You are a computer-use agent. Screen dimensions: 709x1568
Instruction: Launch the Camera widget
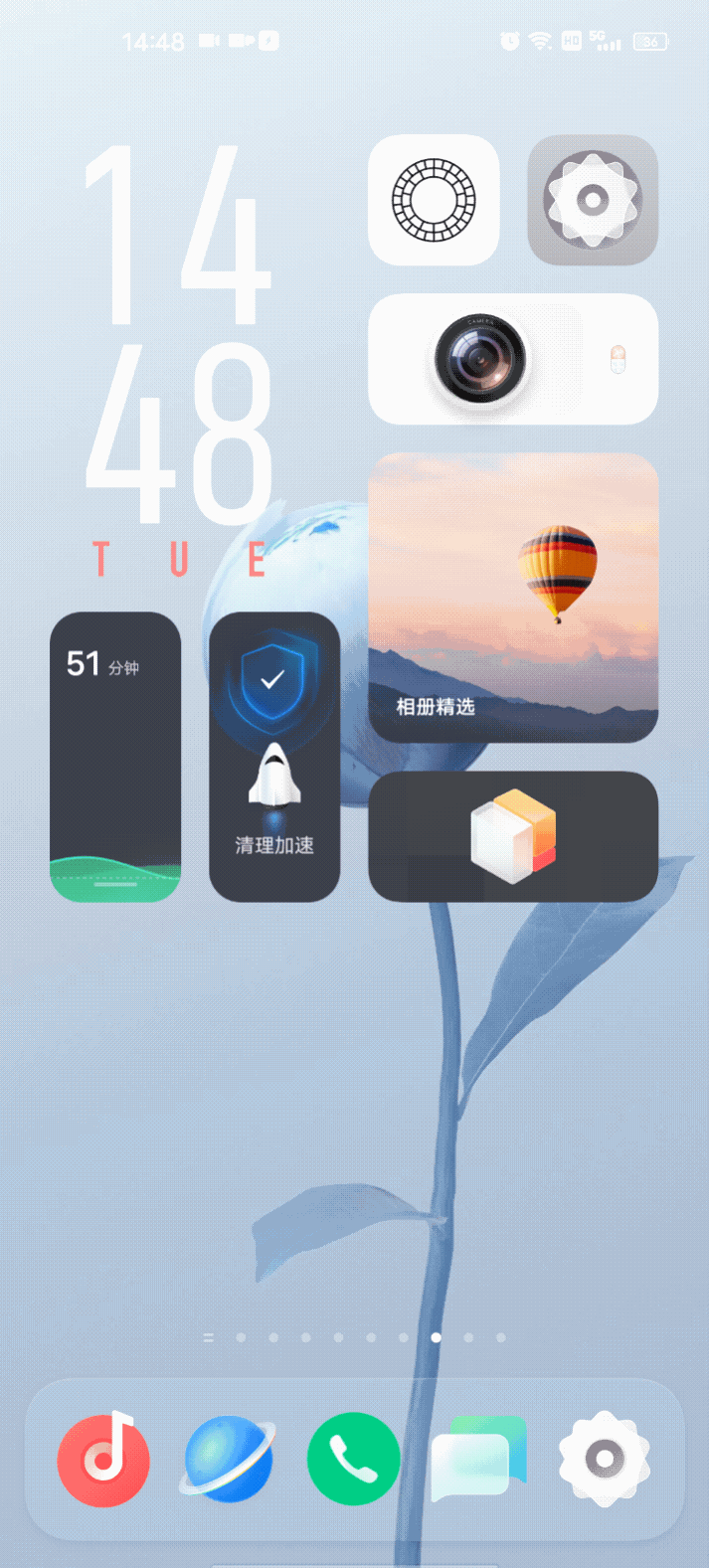click(x=512, y=359)
